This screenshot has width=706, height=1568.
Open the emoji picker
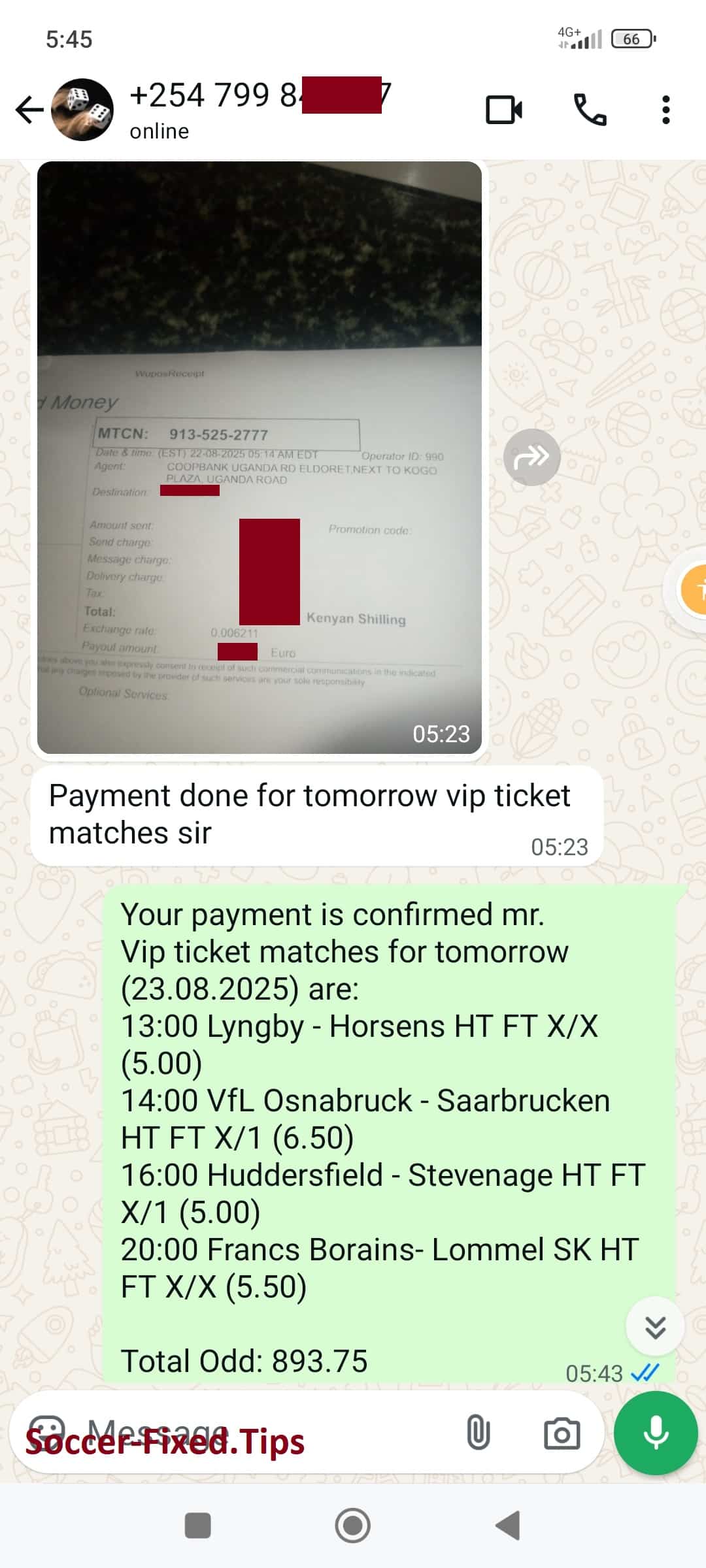(48, 1432)
